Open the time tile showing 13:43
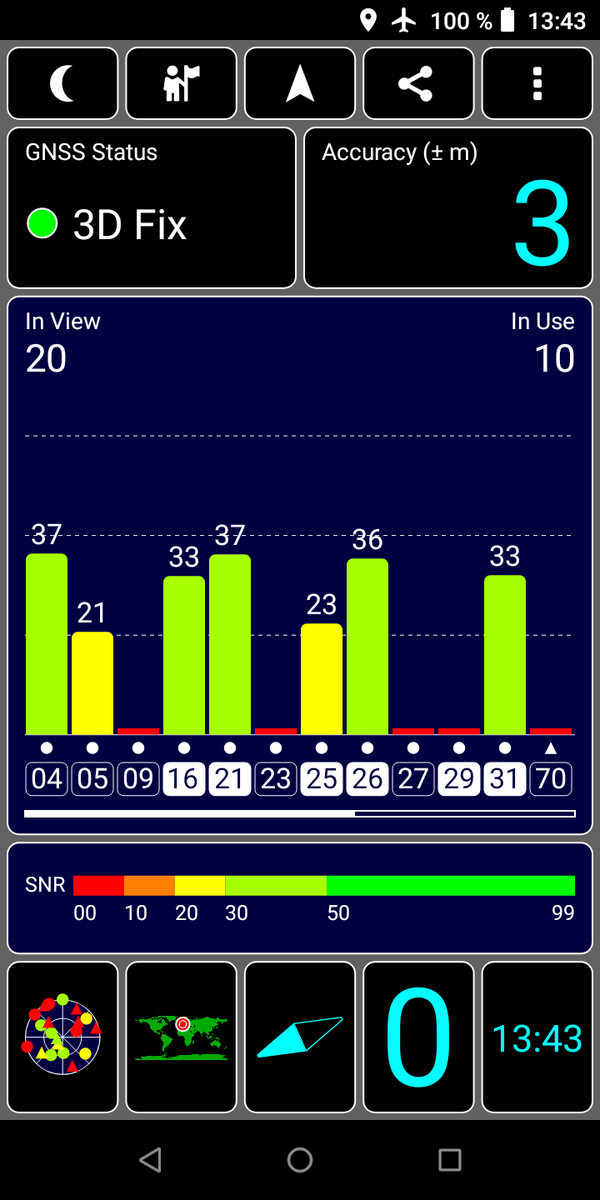Image resolution: width=600 pixels, height=1200 pixels. point(537,1037)
